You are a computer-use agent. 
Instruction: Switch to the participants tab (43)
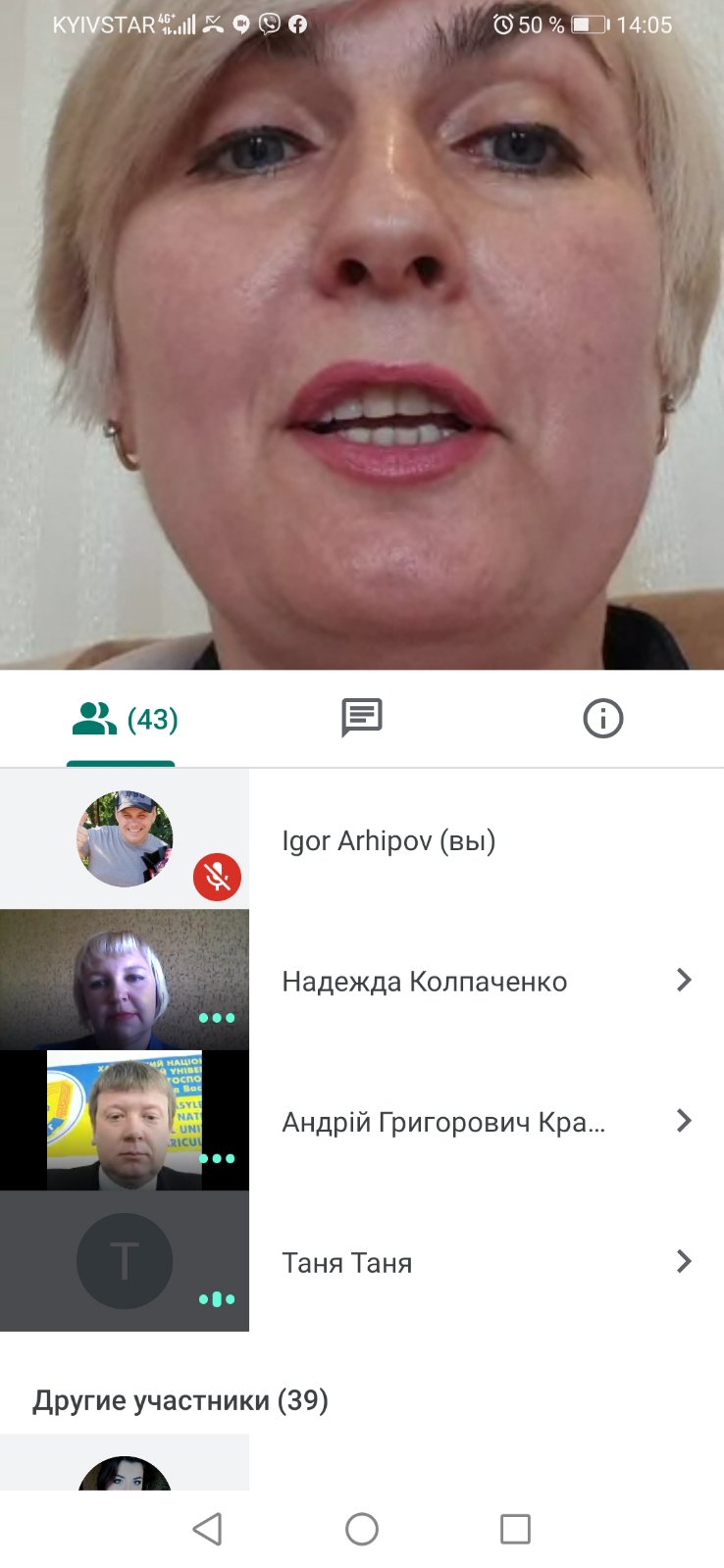[122, 719]
